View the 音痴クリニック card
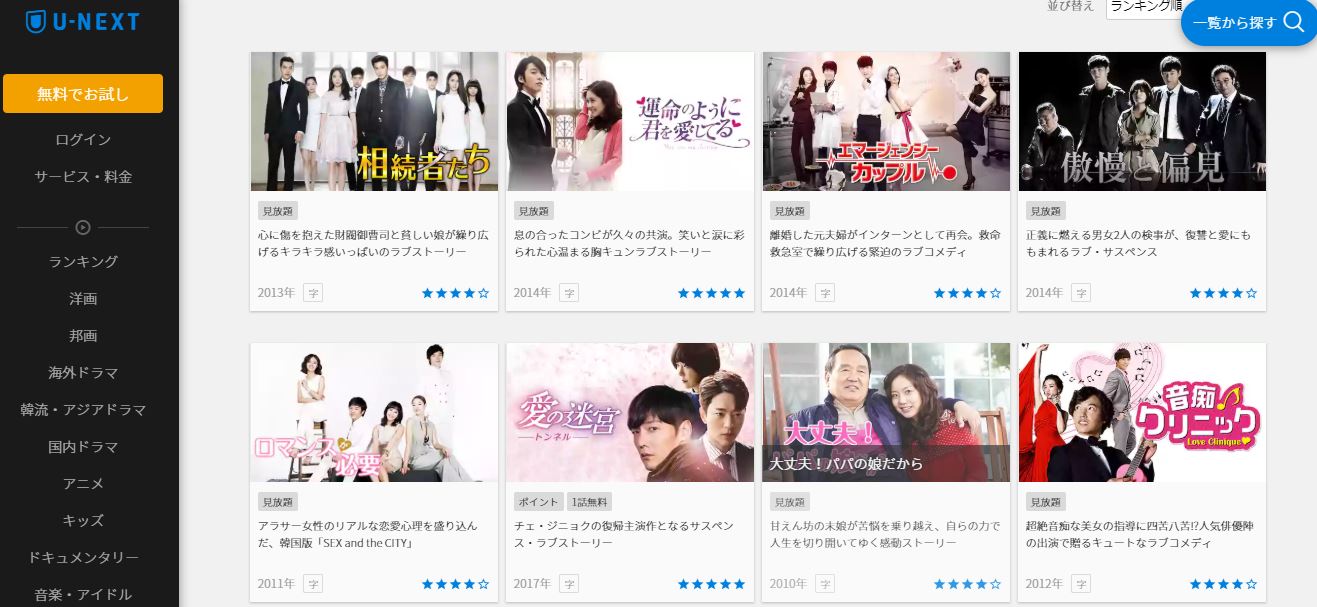Image resolution: width=1317 pixels, height=607 pixels. [x=1142, y=413]
